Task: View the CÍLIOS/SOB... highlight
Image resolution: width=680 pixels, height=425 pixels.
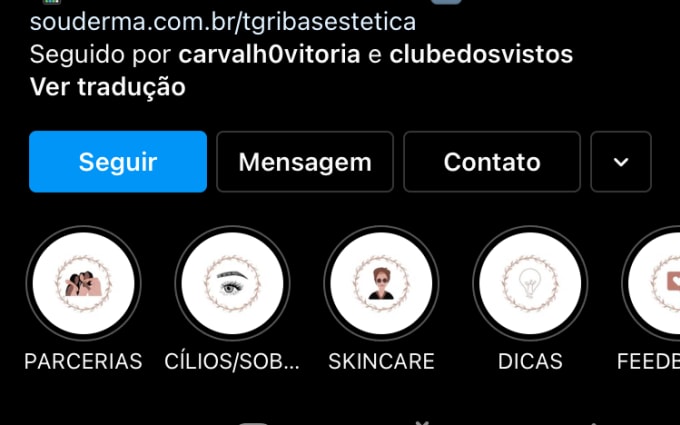Action: pos(232,284)
